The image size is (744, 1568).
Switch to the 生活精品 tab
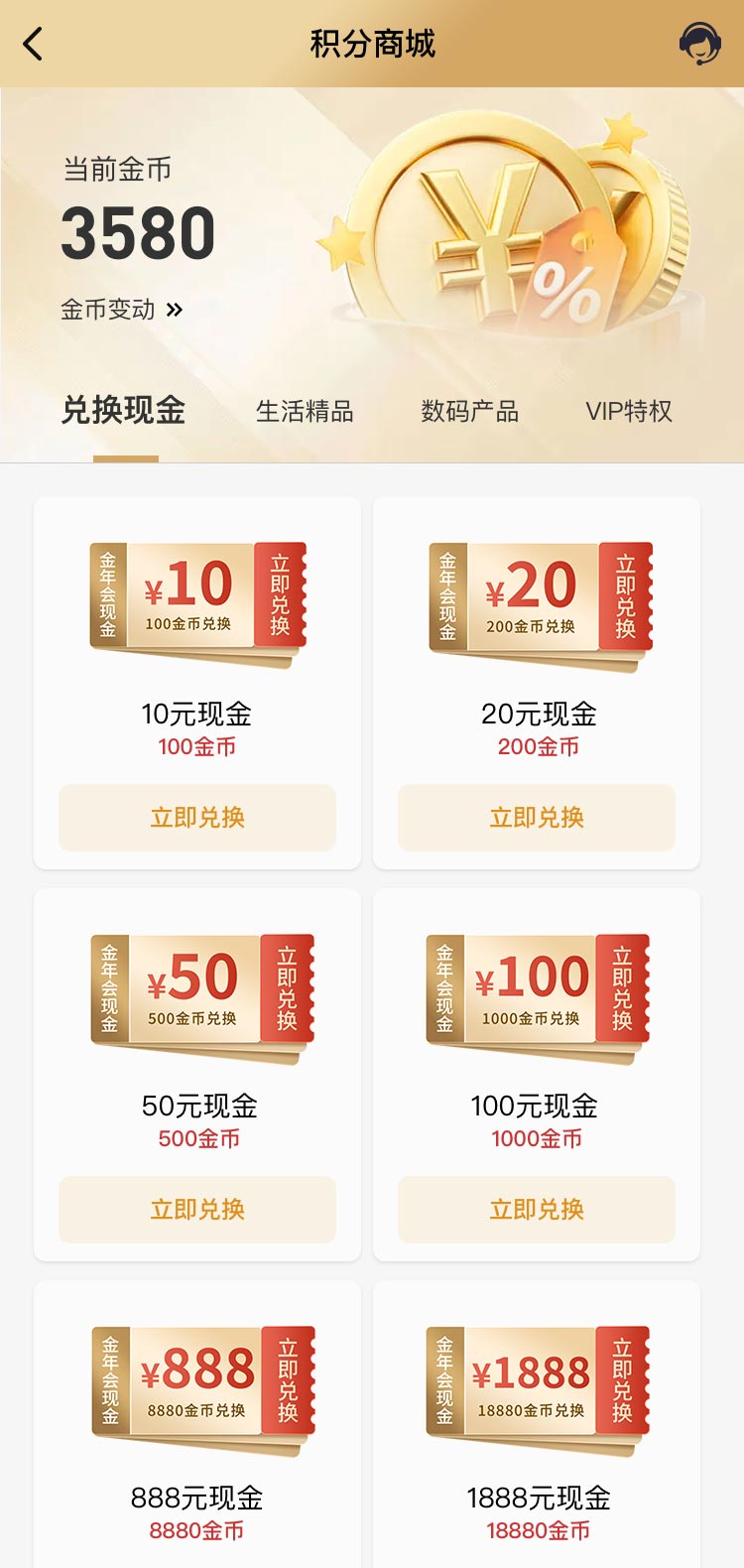coord(305,411)
